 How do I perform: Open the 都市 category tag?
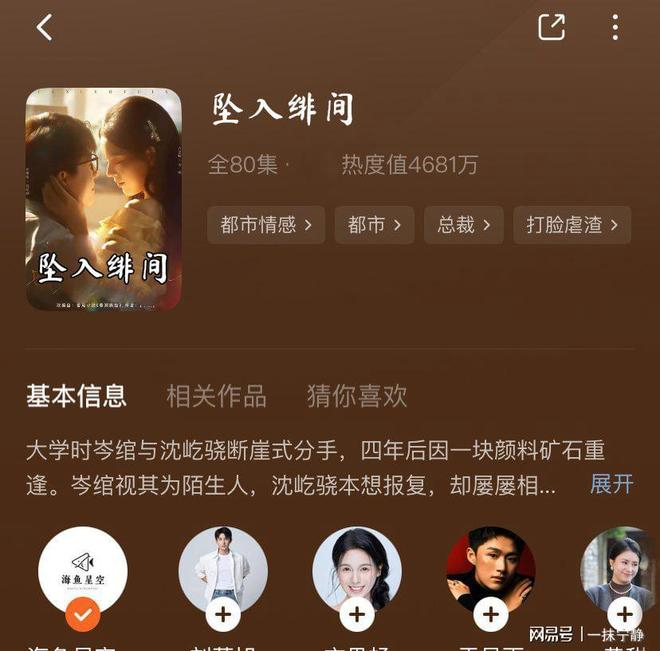click(374, 225)
